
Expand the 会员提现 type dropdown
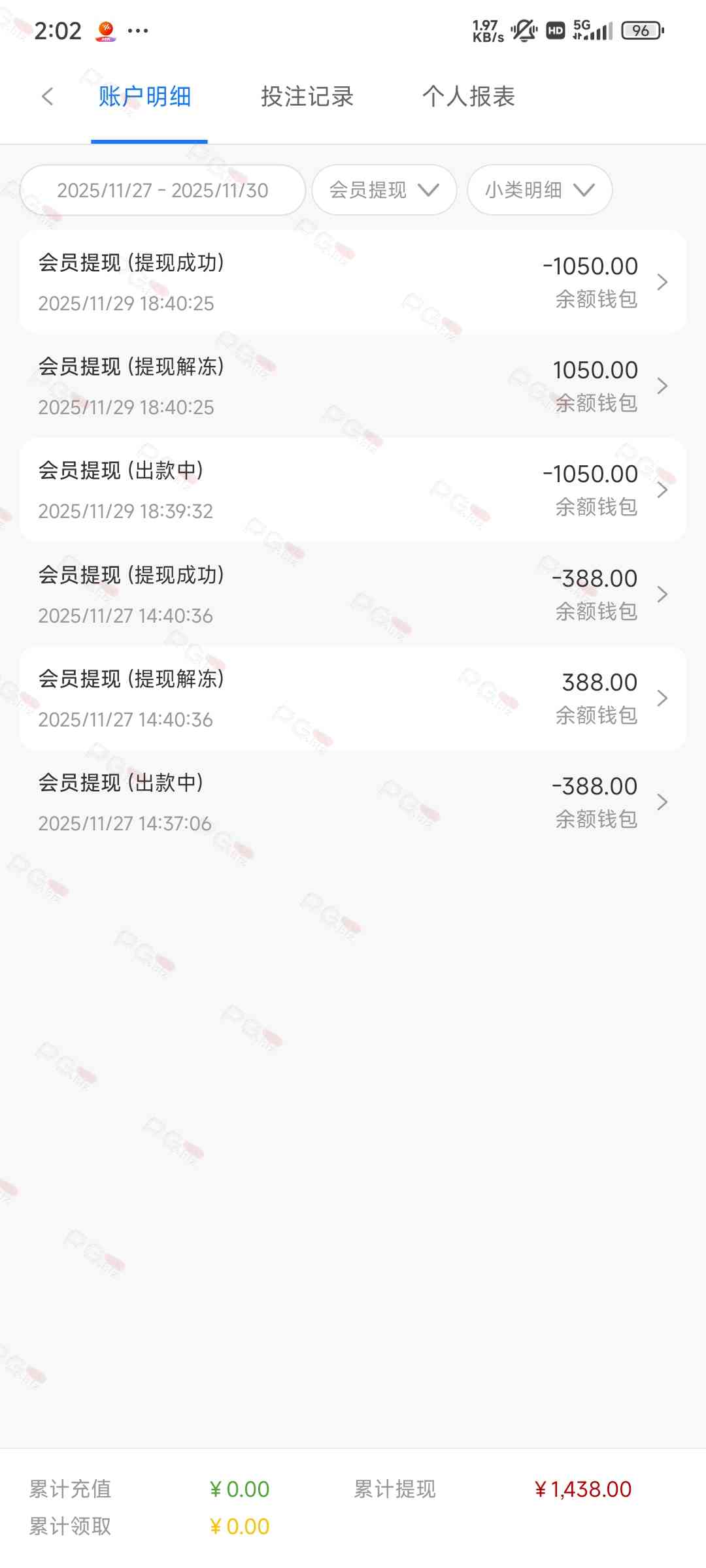[x=384, y=190]
